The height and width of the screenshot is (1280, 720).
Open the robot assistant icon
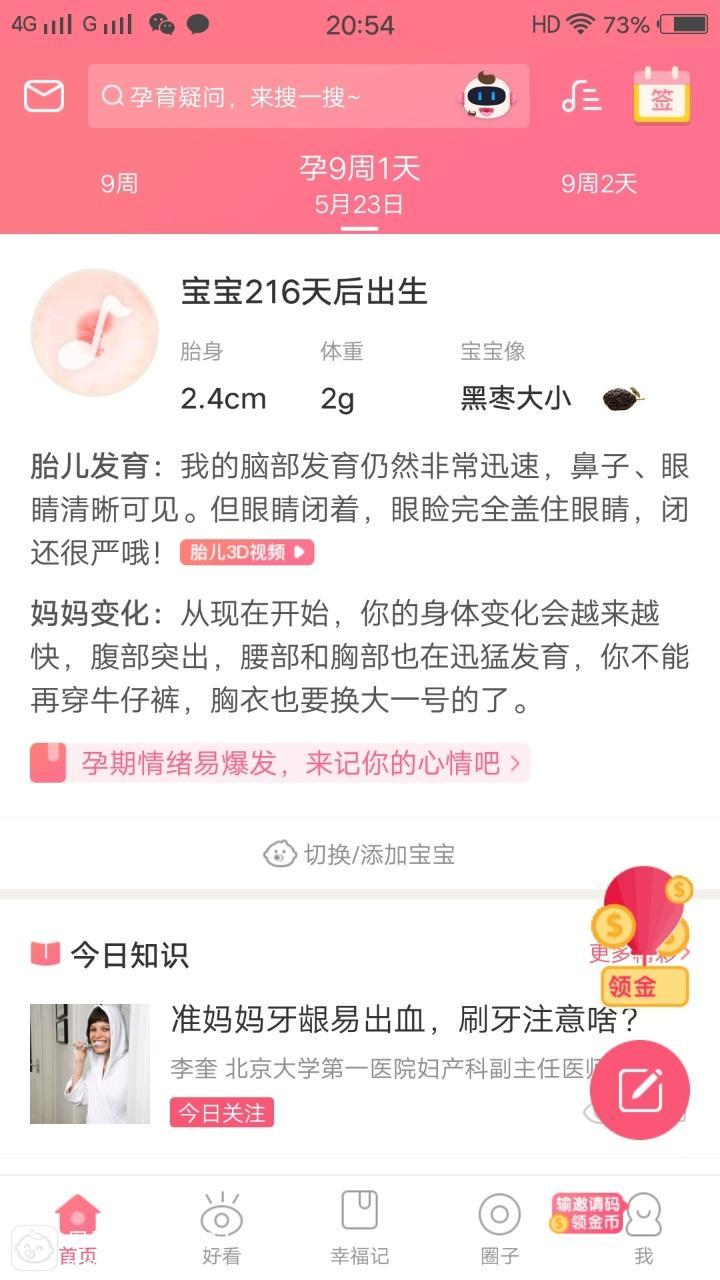[488, 96]
